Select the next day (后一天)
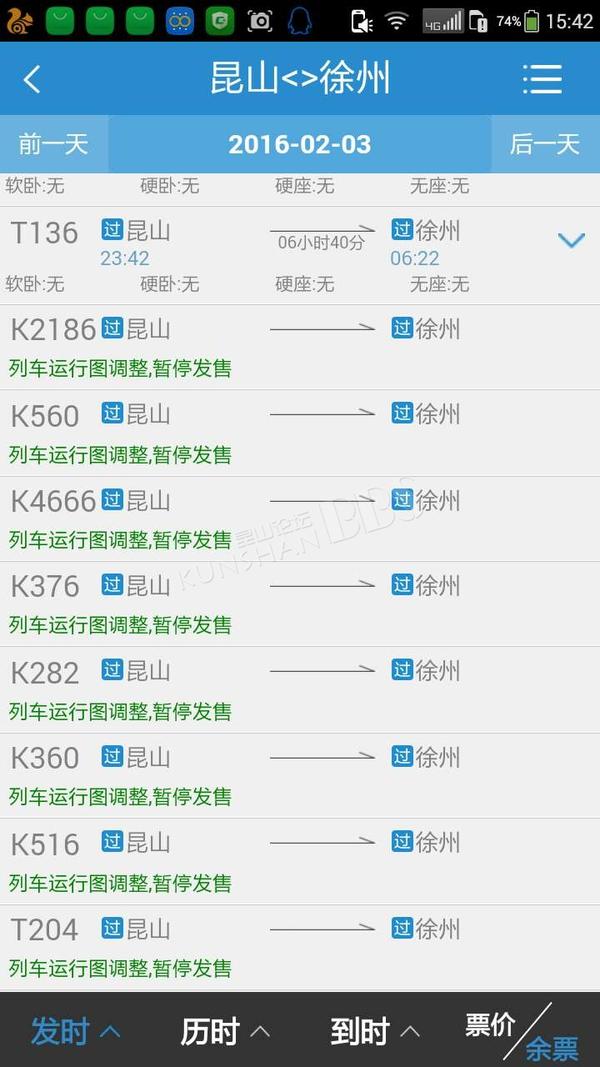The image size is (600, 1067). [x=545, y=144]
